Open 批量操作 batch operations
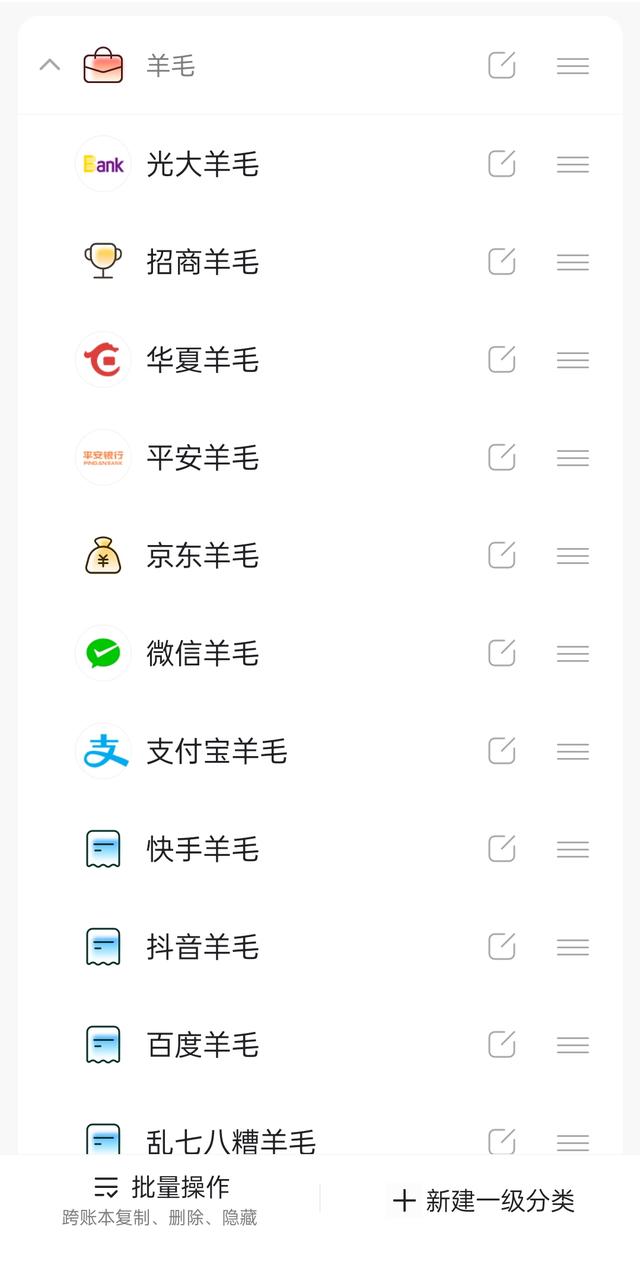This screenshot has height=1268, width=640. 160,1200
